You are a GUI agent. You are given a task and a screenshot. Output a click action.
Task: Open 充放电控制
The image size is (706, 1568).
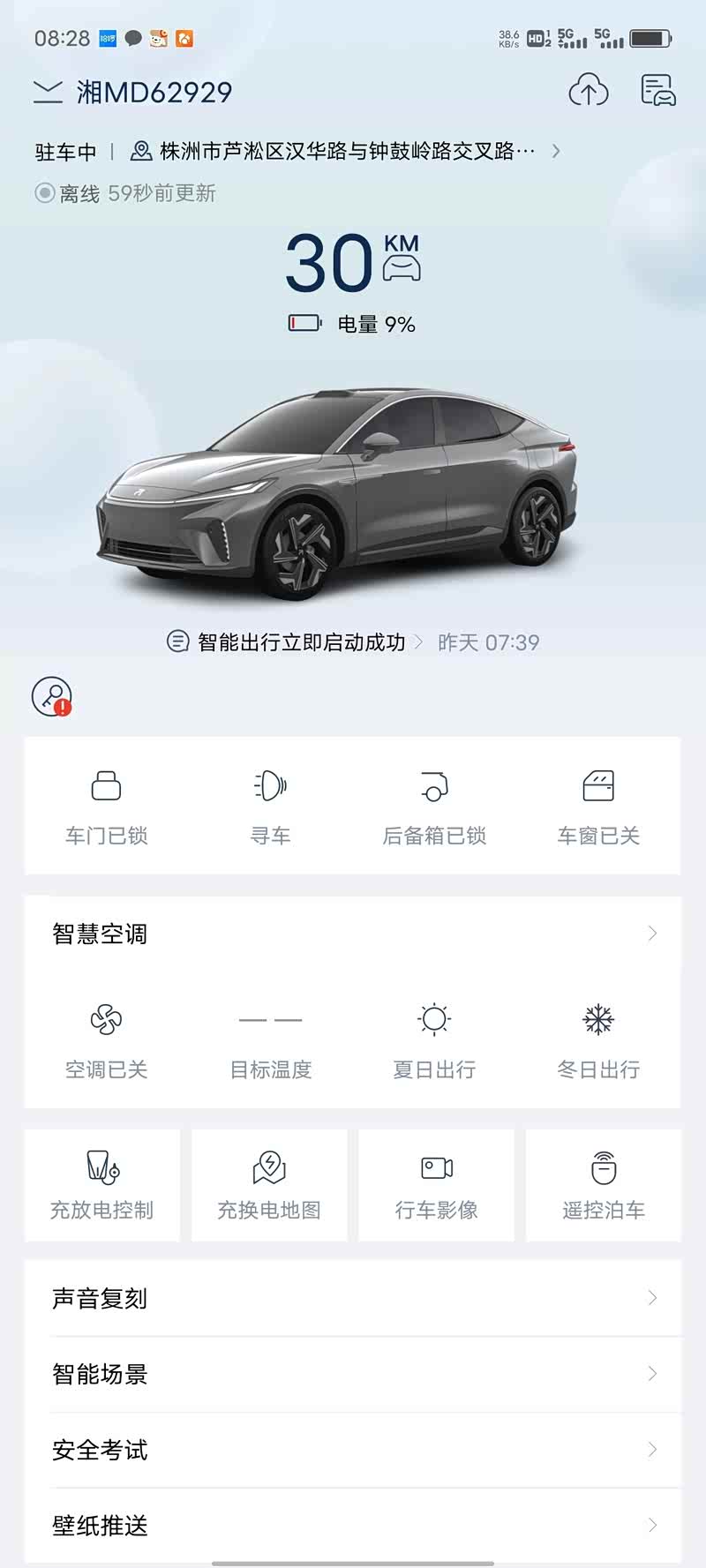[x=102, y=1185]
